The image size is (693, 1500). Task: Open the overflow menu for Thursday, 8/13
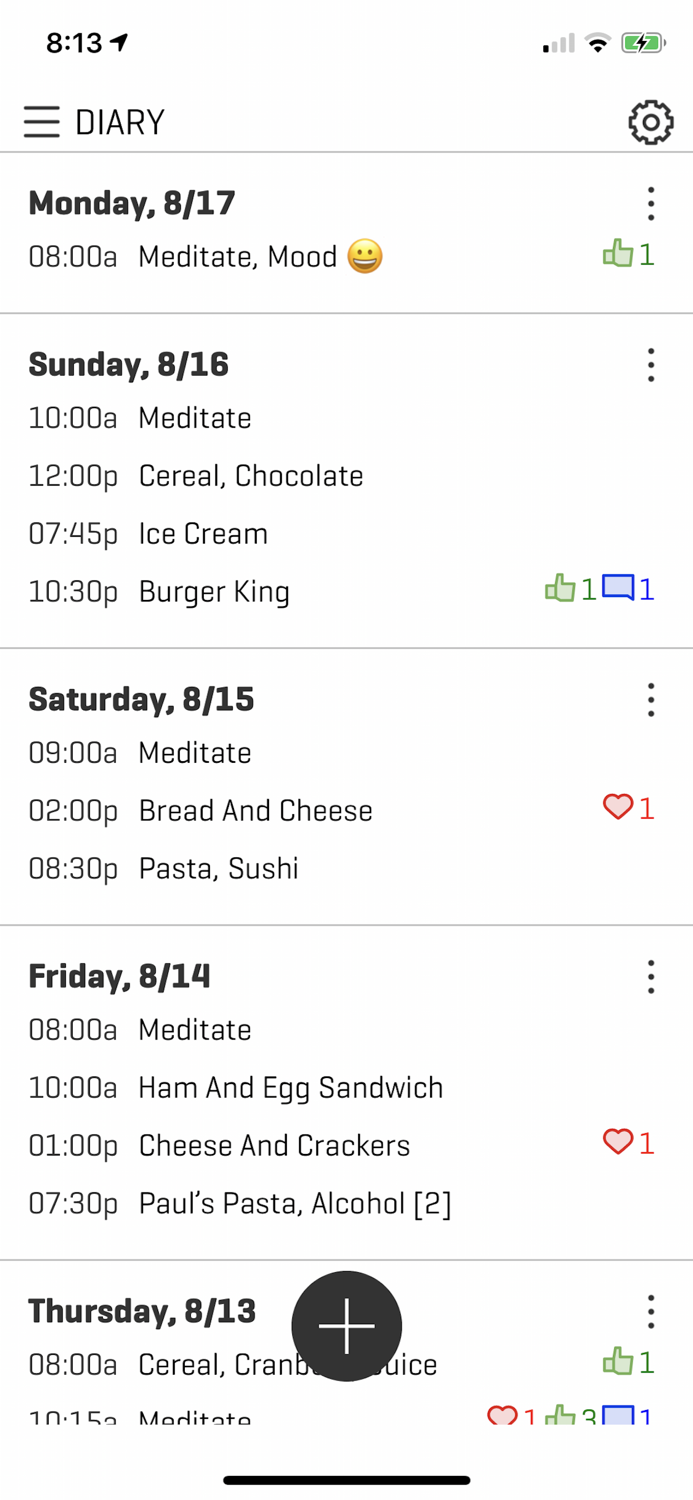coord(650,1311)
